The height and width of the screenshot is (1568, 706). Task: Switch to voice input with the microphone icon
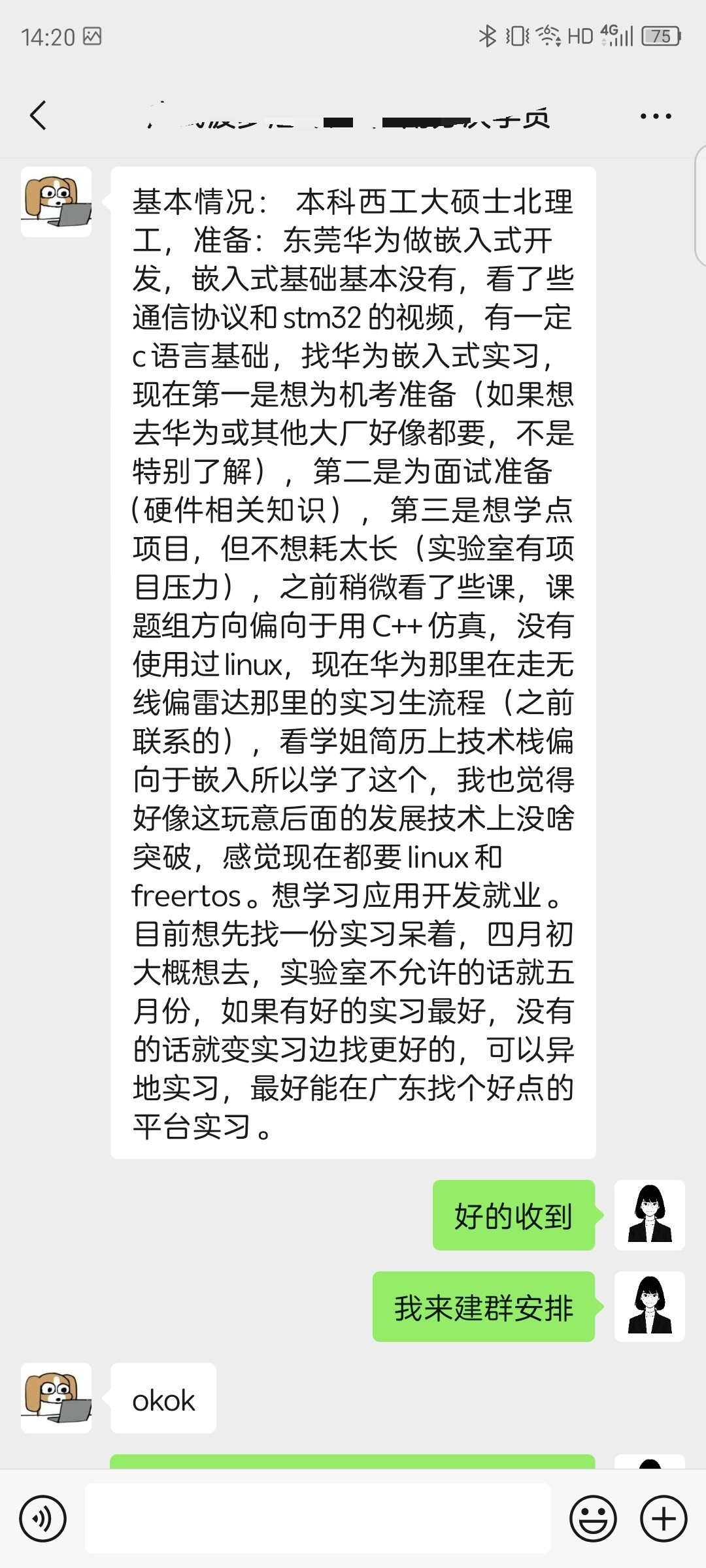point(43,1519)
